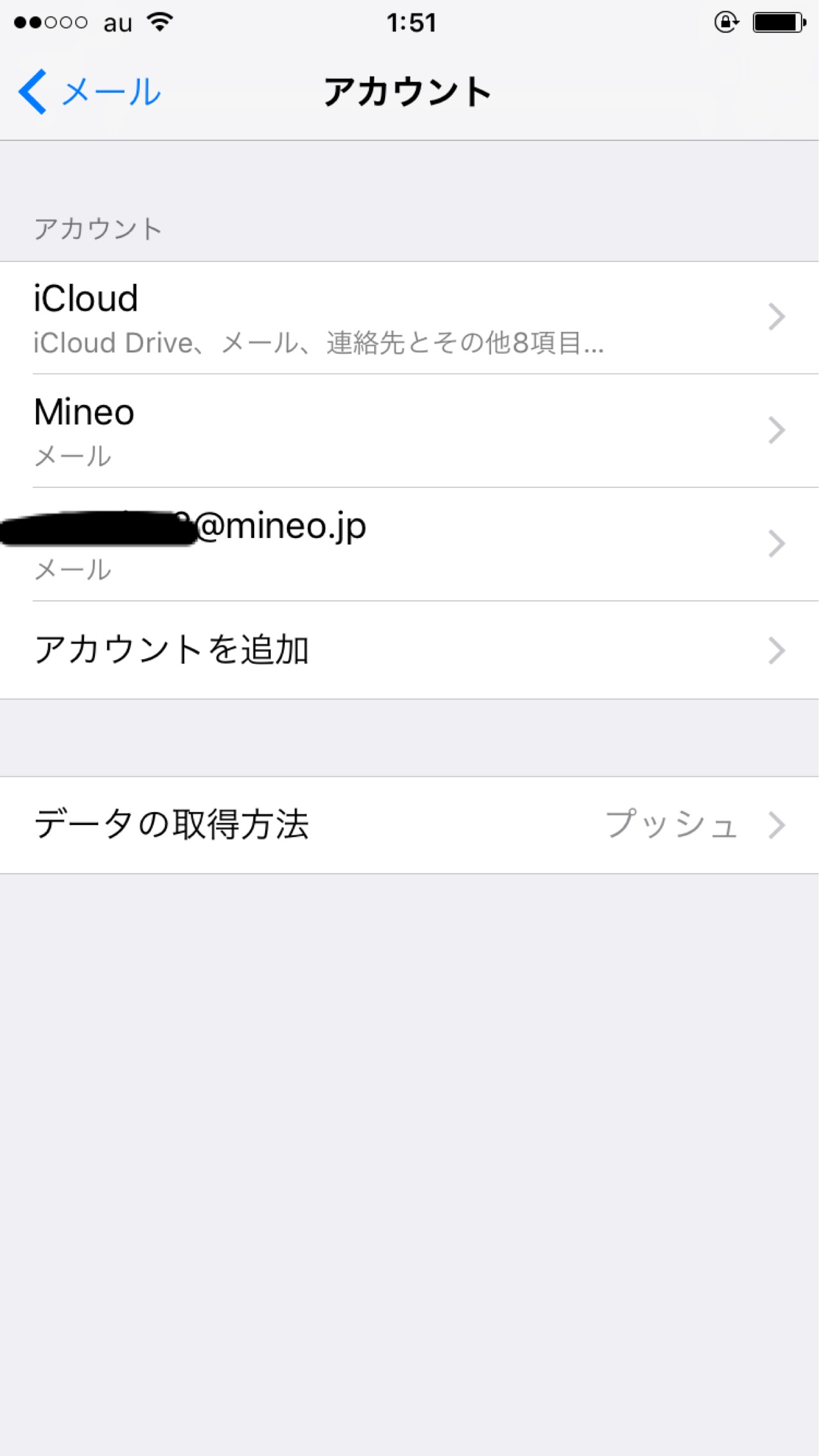Open the Mineo mail account
Viewport: 819px width, 1456px height.
tap(408, 430)
